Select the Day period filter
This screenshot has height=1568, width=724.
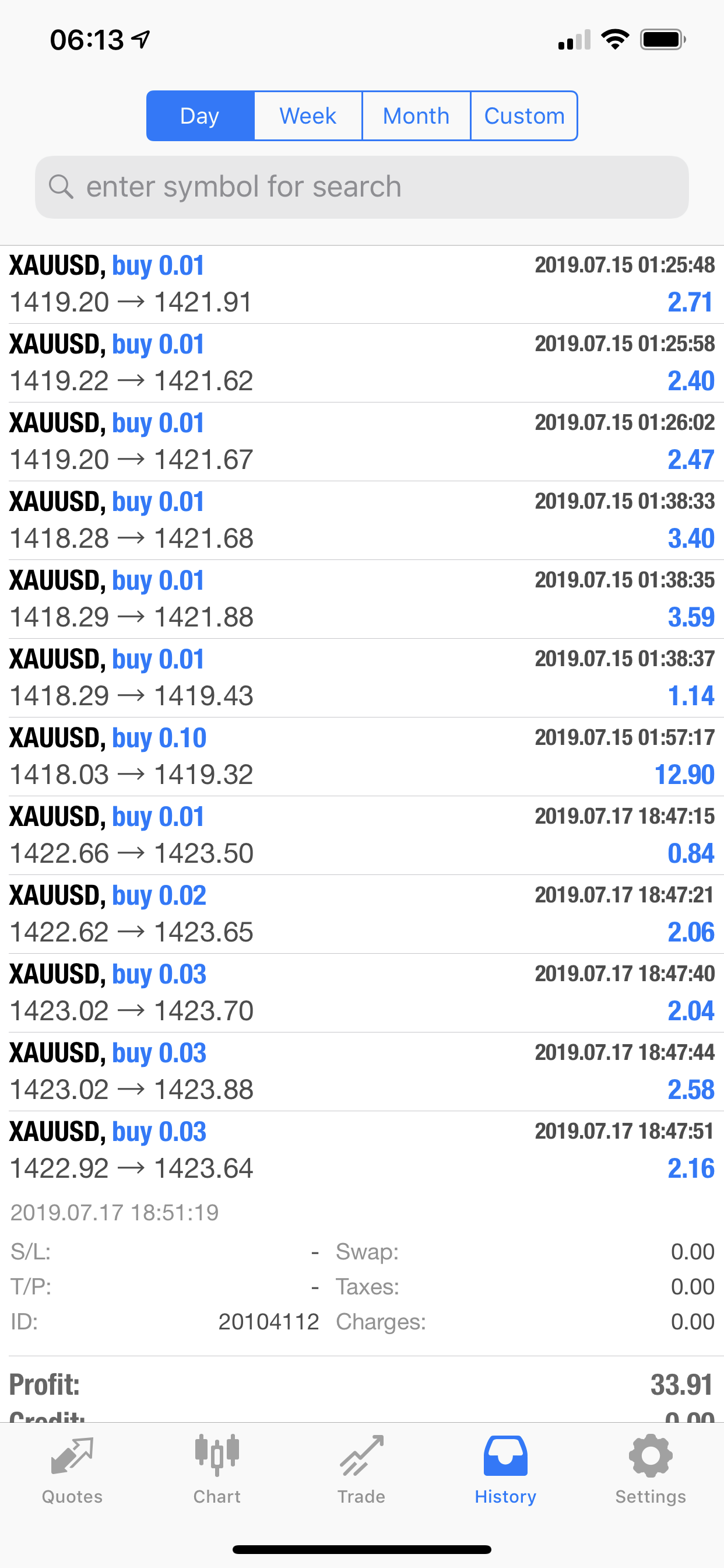point(200,116)
